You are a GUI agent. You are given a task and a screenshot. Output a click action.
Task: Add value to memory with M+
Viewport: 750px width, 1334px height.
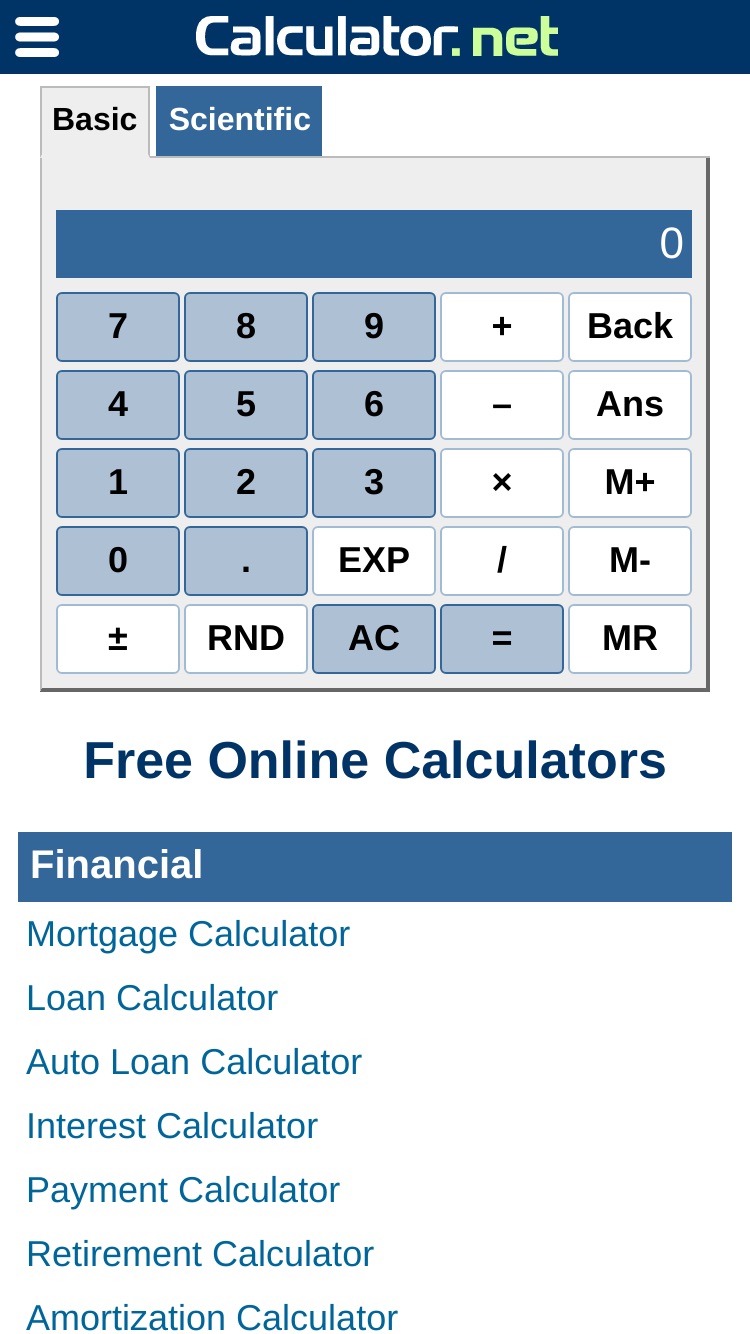[x=630, y=483]
